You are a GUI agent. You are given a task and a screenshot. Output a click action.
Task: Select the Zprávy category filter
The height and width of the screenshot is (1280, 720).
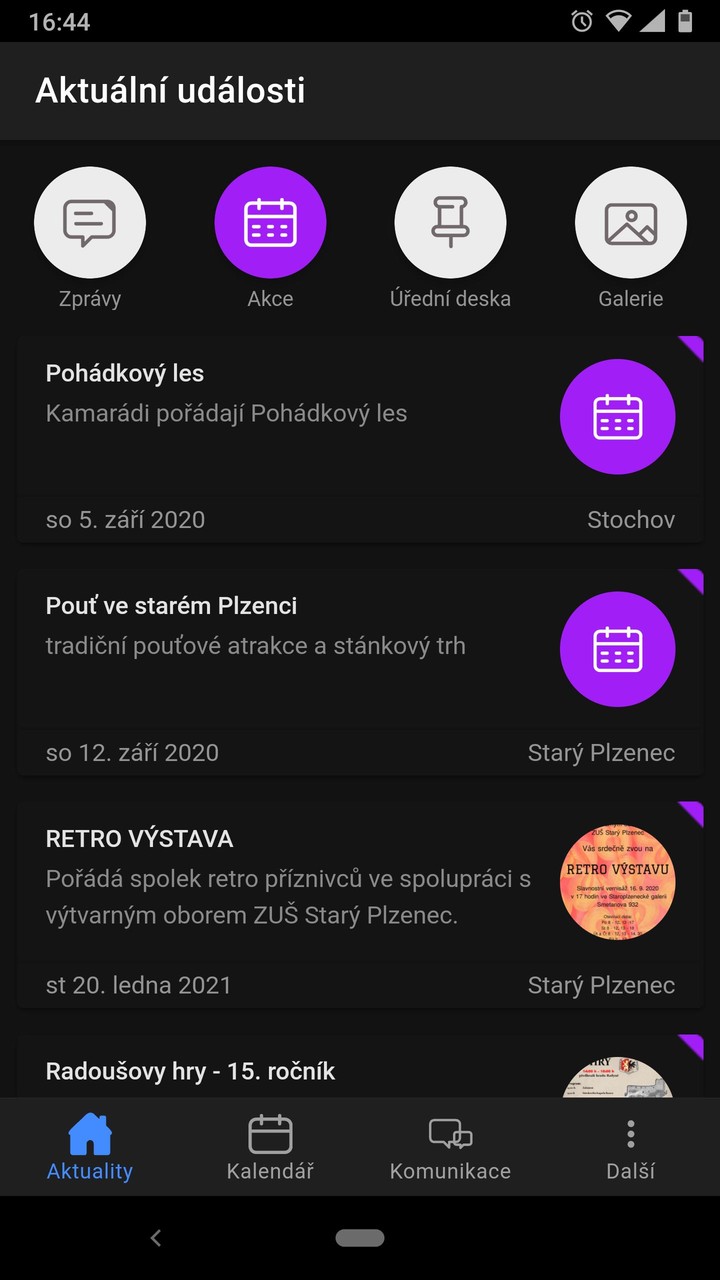click(x=90, y=223)
